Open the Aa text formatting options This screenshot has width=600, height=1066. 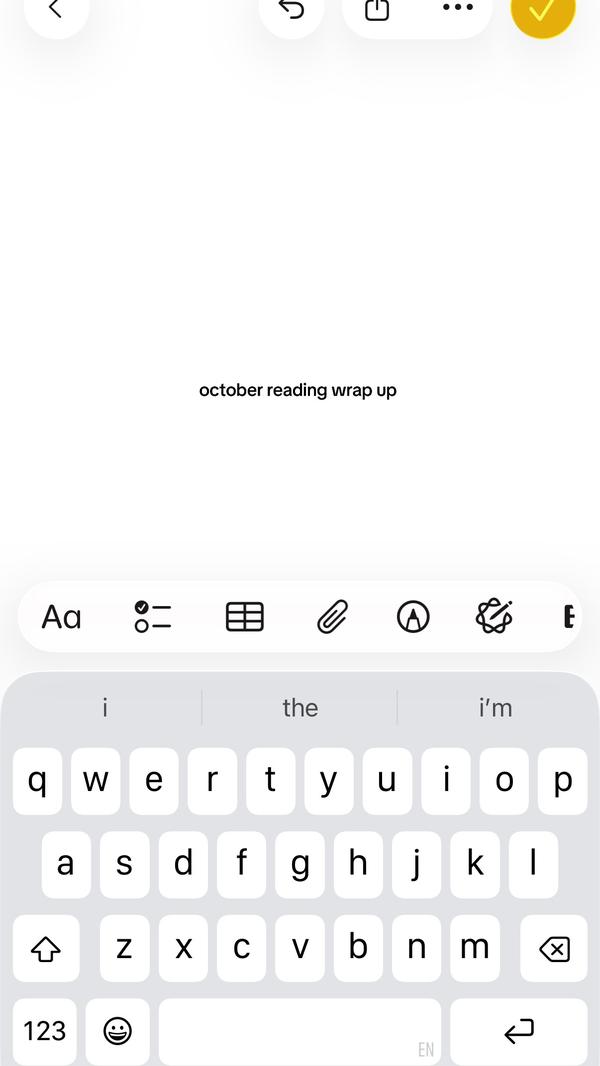(61, 617)
